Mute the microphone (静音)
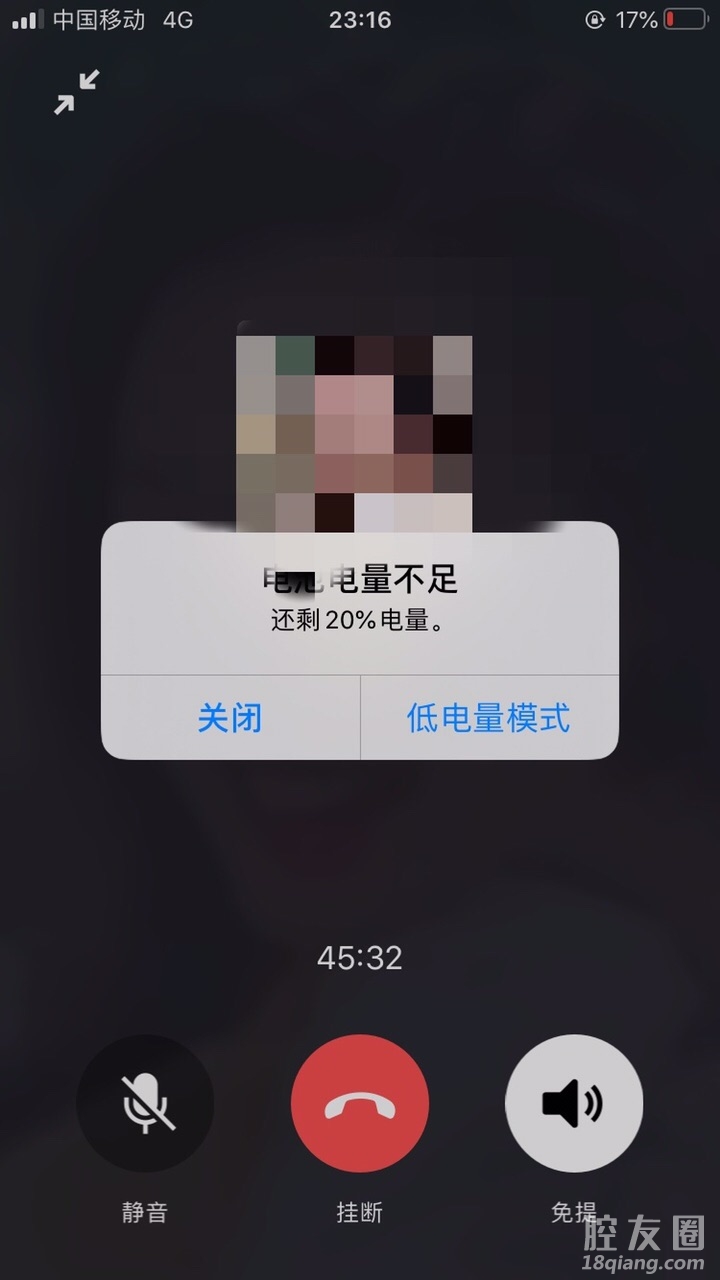 pos(145,1103)
